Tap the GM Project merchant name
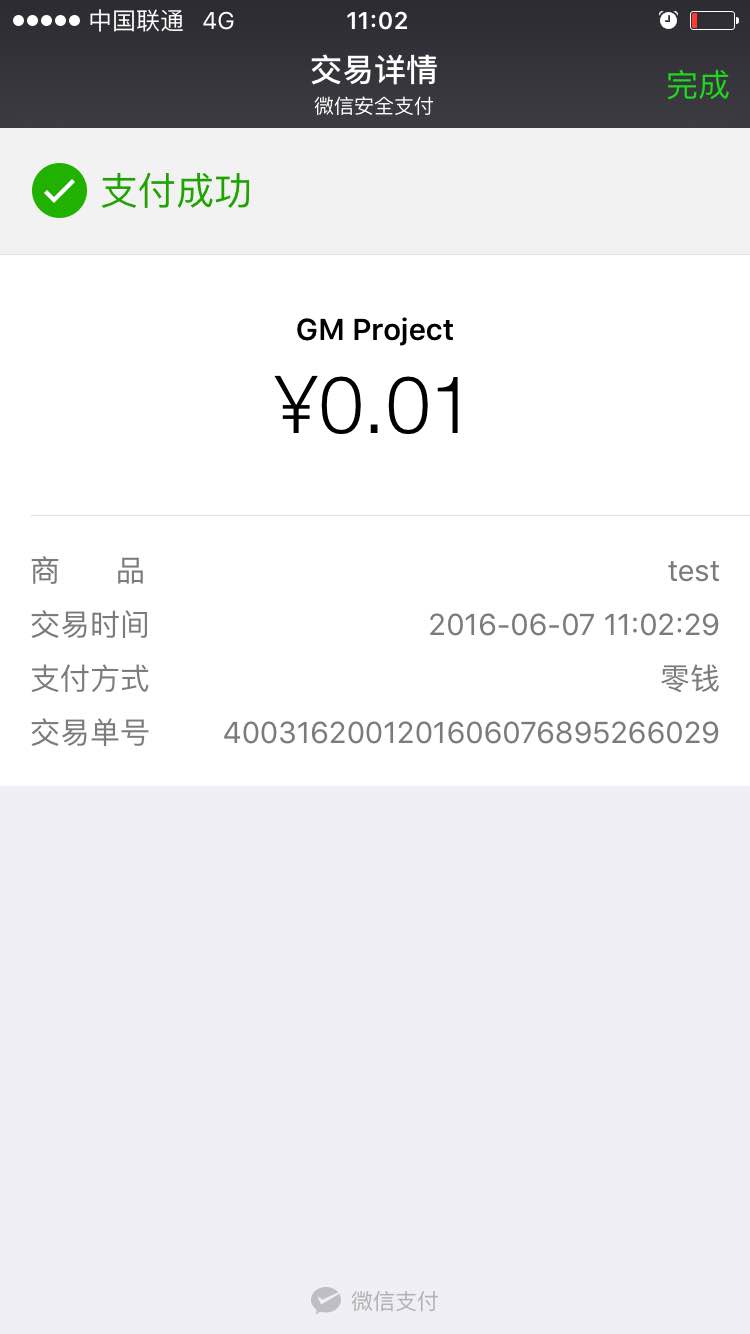The height and width of the screenshot is (1334, 750). [x=374, y=329]
